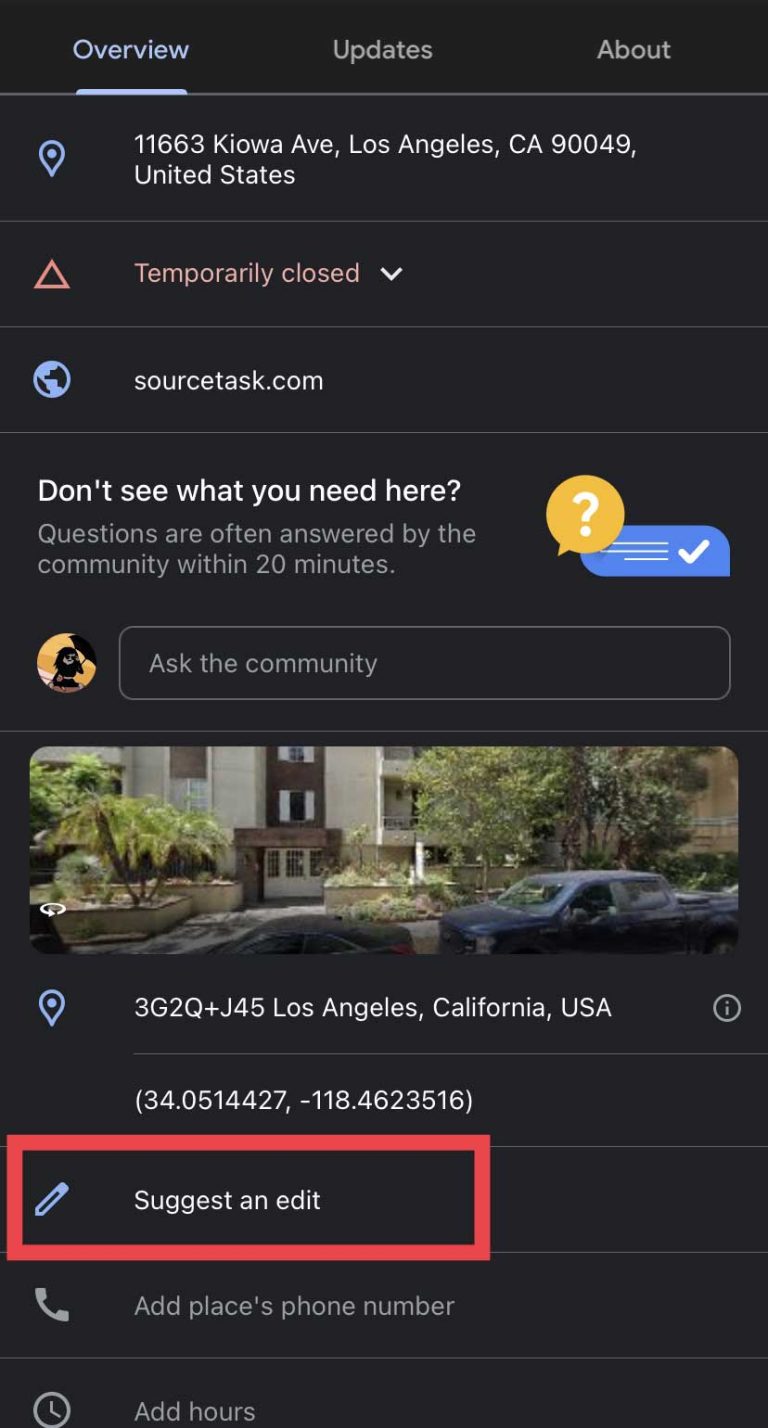
Task: Collapse the Temporarily closed dropdown arrow
Action: point(392,273)
